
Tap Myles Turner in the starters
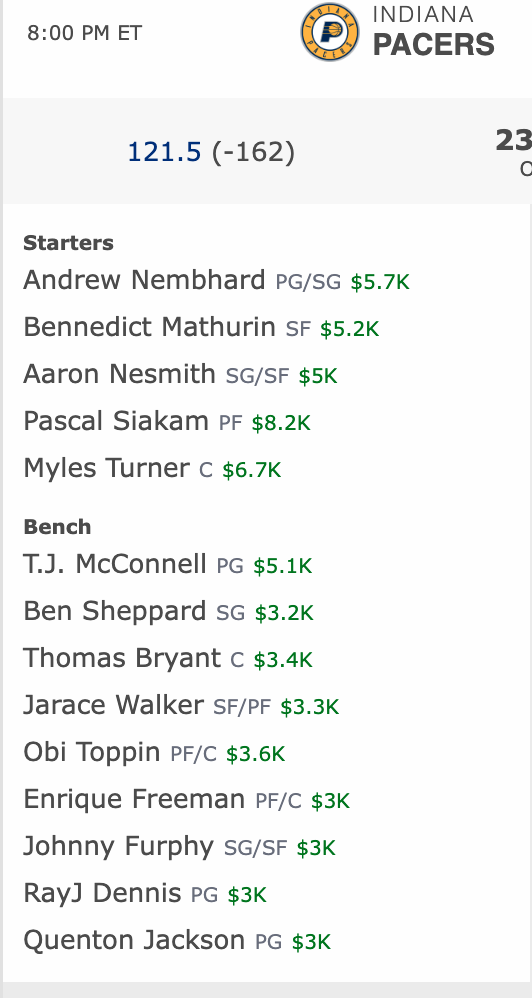pyautogui.click(x=106, y=468)
